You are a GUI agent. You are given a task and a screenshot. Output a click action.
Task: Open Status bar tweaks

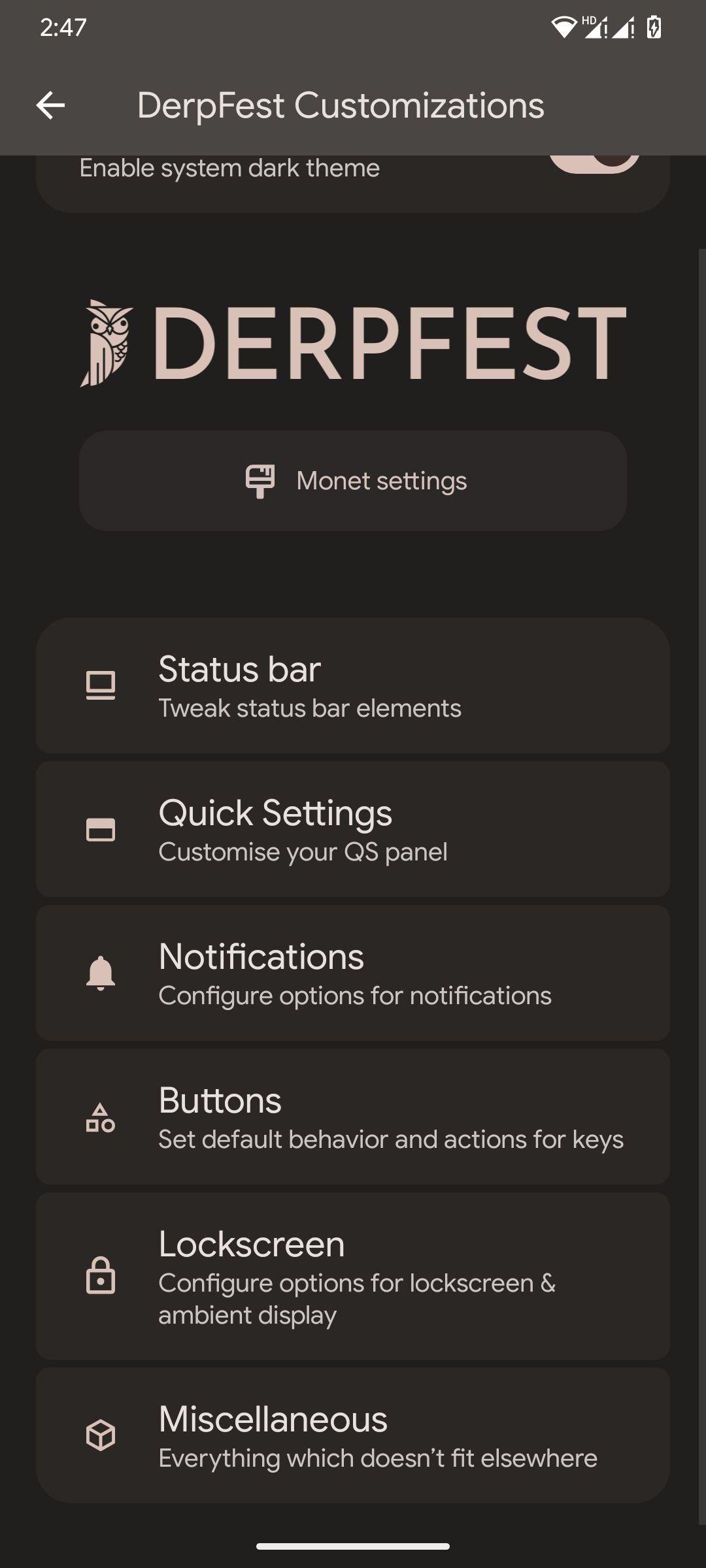point(353,685)
